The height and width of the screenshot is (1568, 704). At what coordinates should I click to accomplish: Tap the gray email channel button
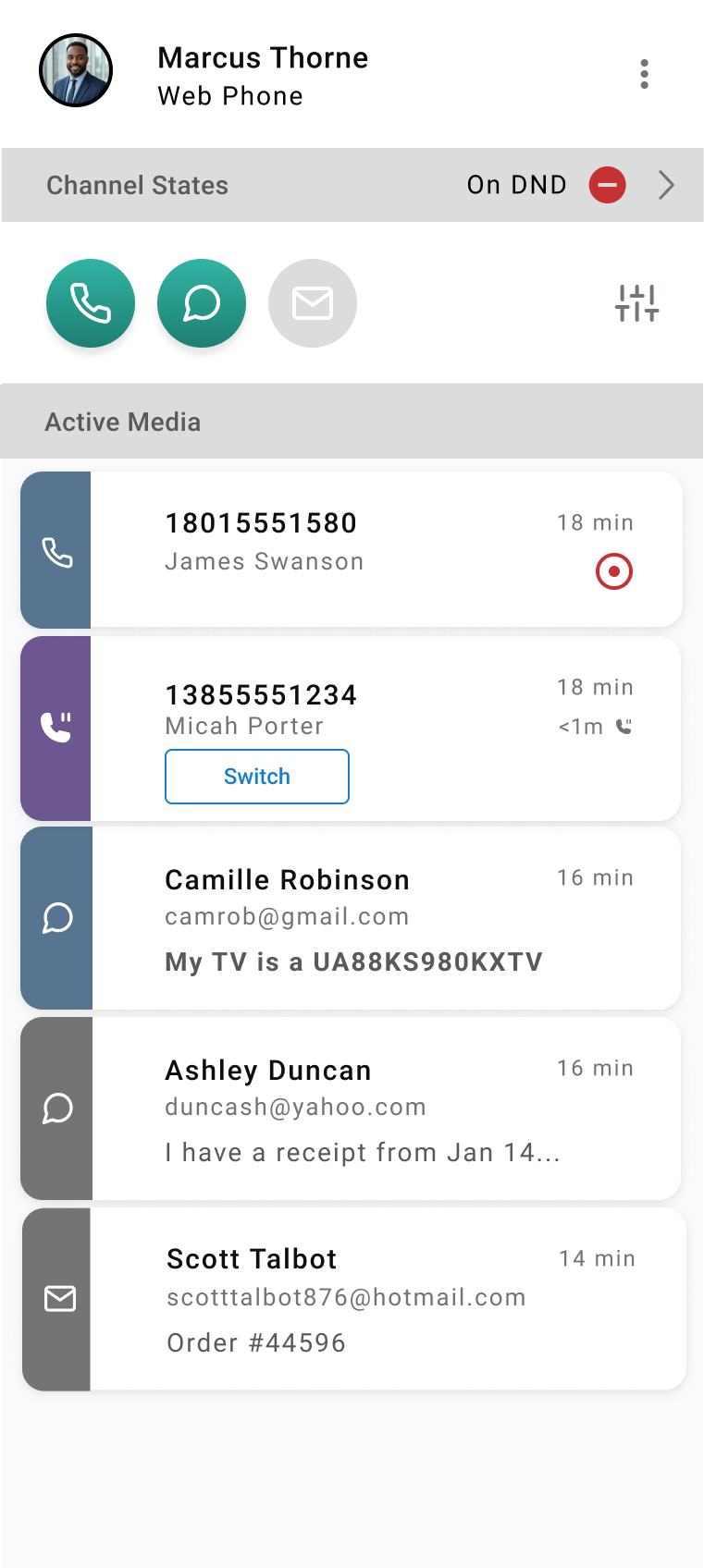pyautogui.click(x=313, y=303)
